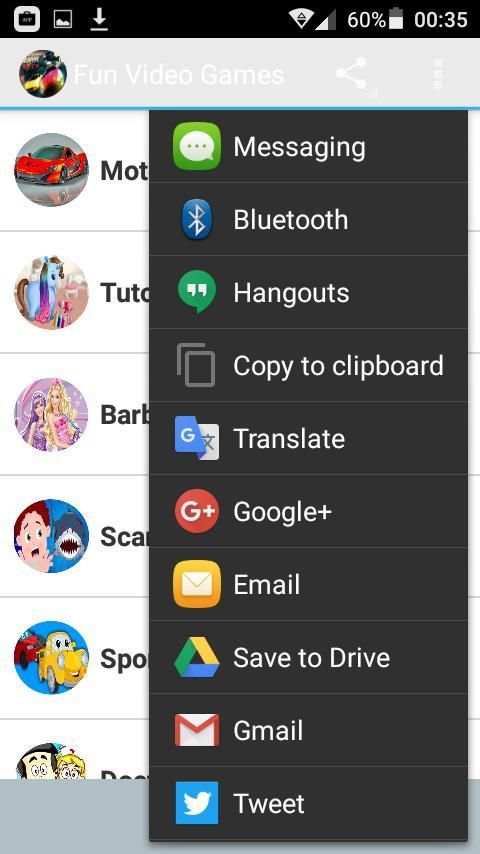
Task: Choose Copy to clipboard
Action: tap(308, 365)
